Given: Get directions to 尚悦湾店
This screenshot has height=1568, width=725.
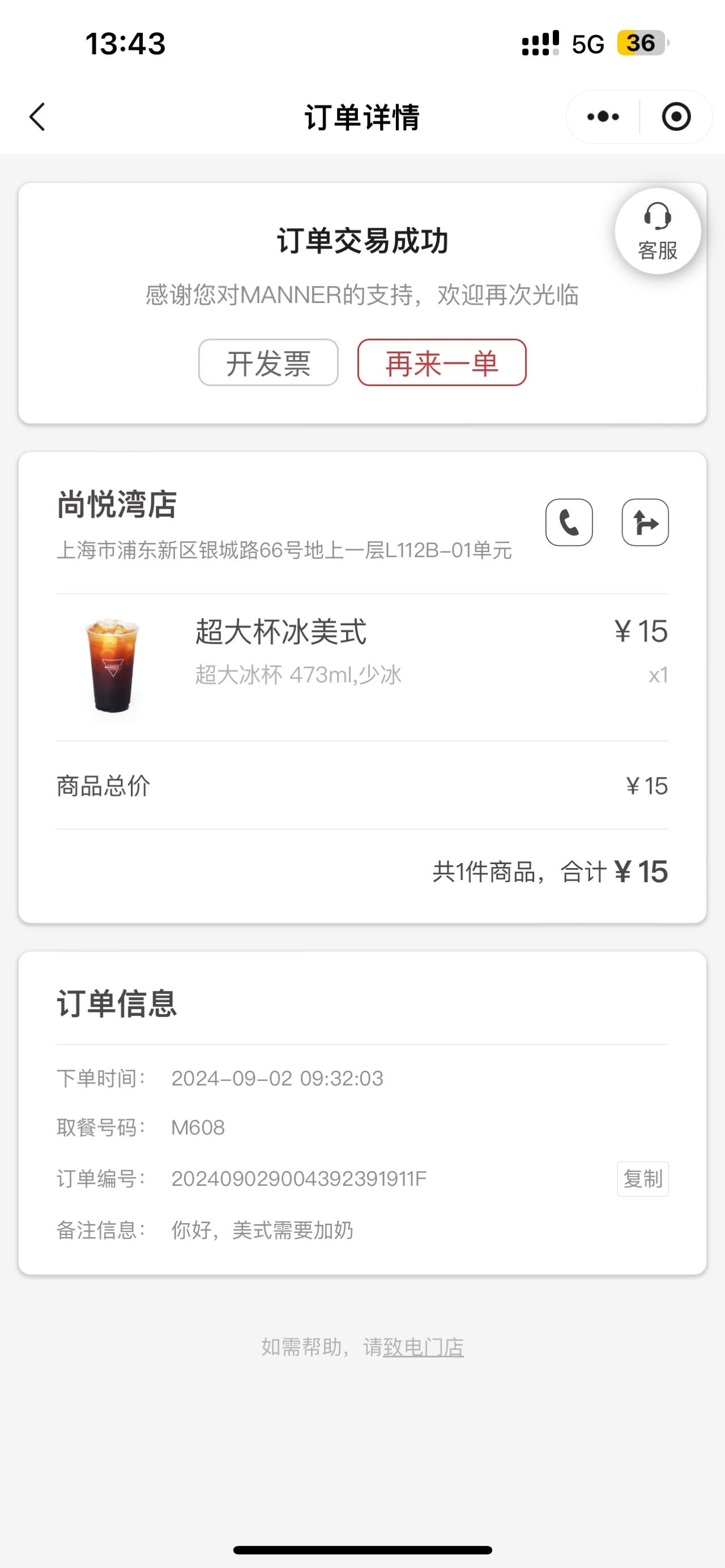Looking at the screenshot, I should (645, 522).
